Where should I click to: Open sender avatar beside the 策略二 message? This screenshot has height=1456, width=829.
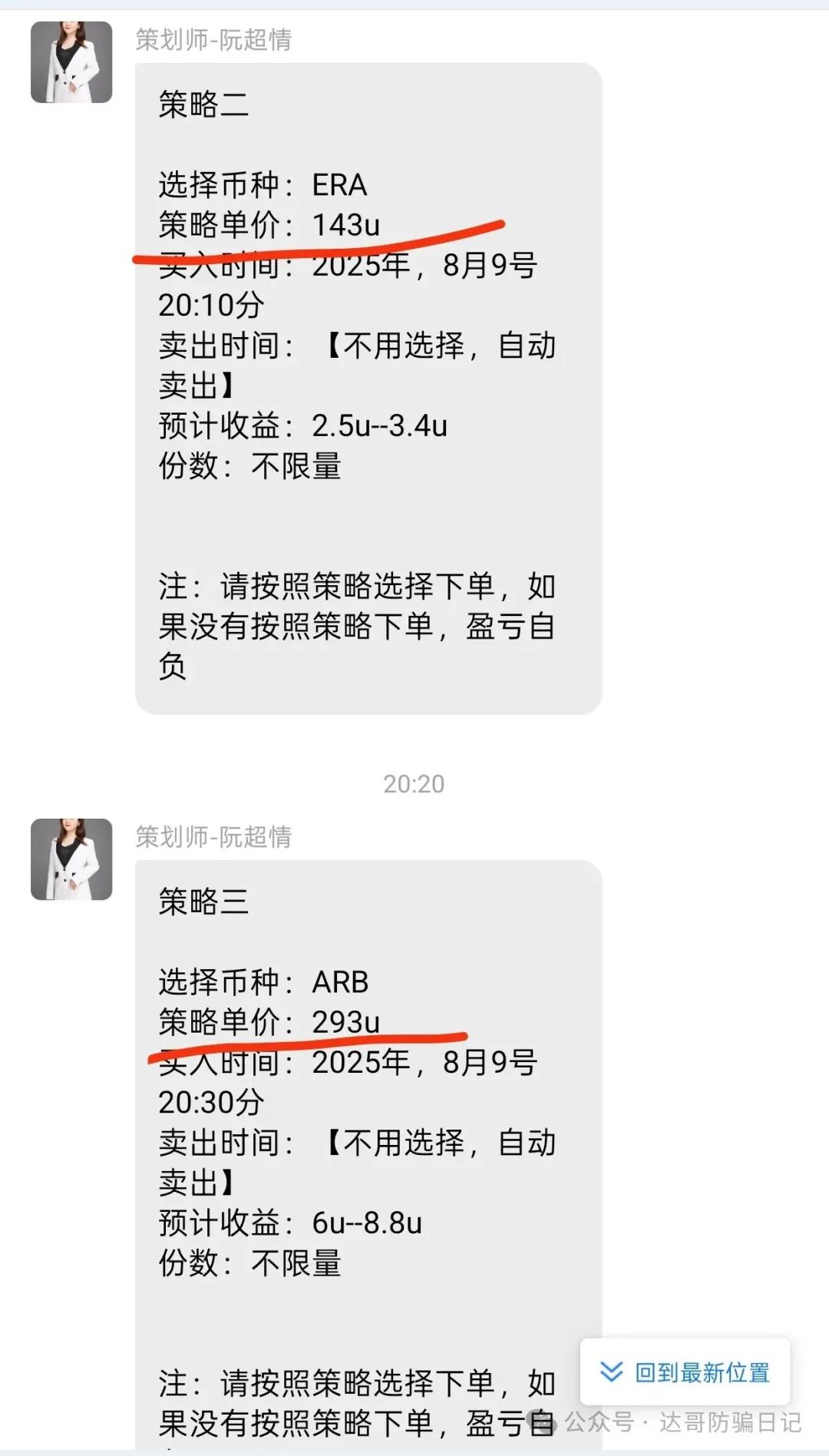tap(71, 62)
